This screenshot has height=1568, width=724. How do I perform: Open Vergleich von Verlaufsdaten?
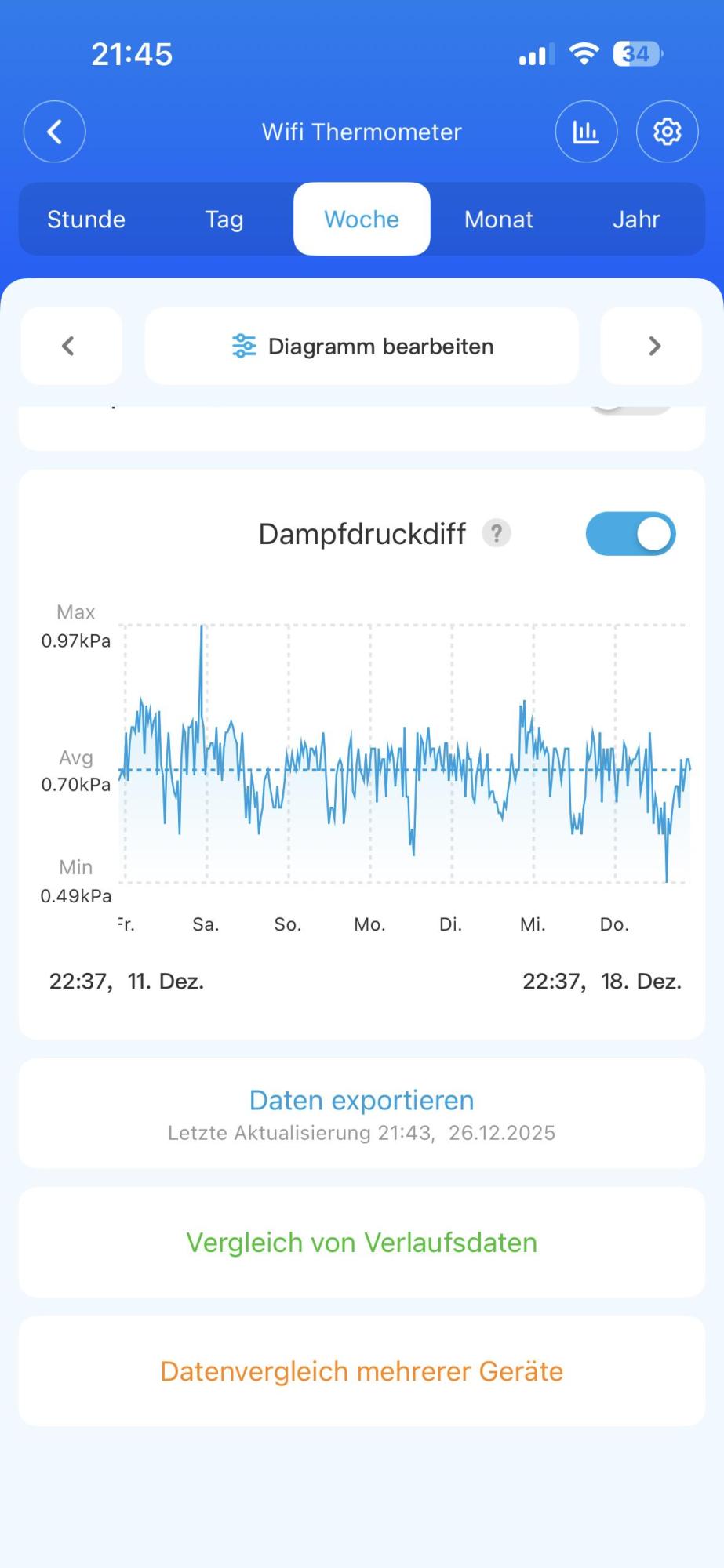point(362,1243)
